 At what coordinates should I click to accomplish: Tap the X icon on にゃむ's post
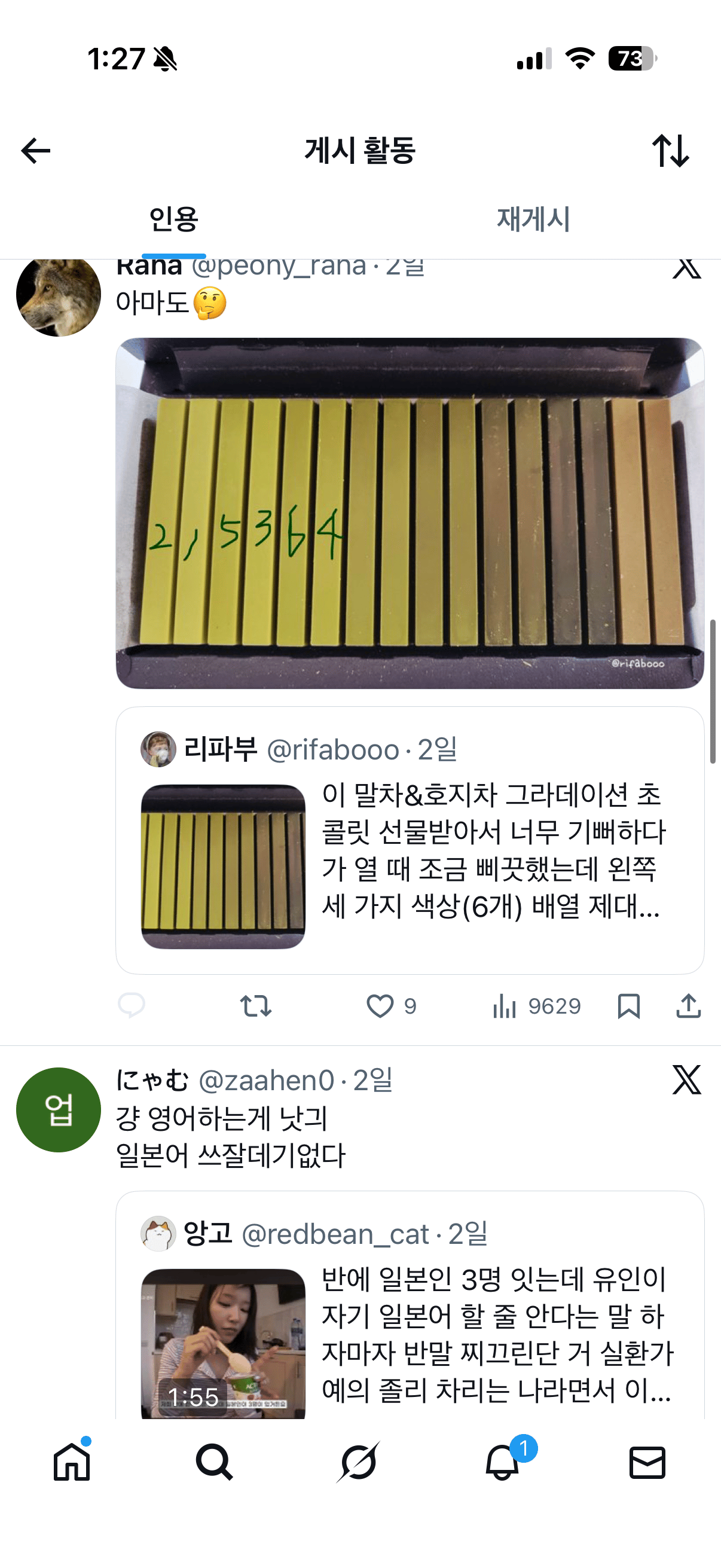[x=686, y=1080]
